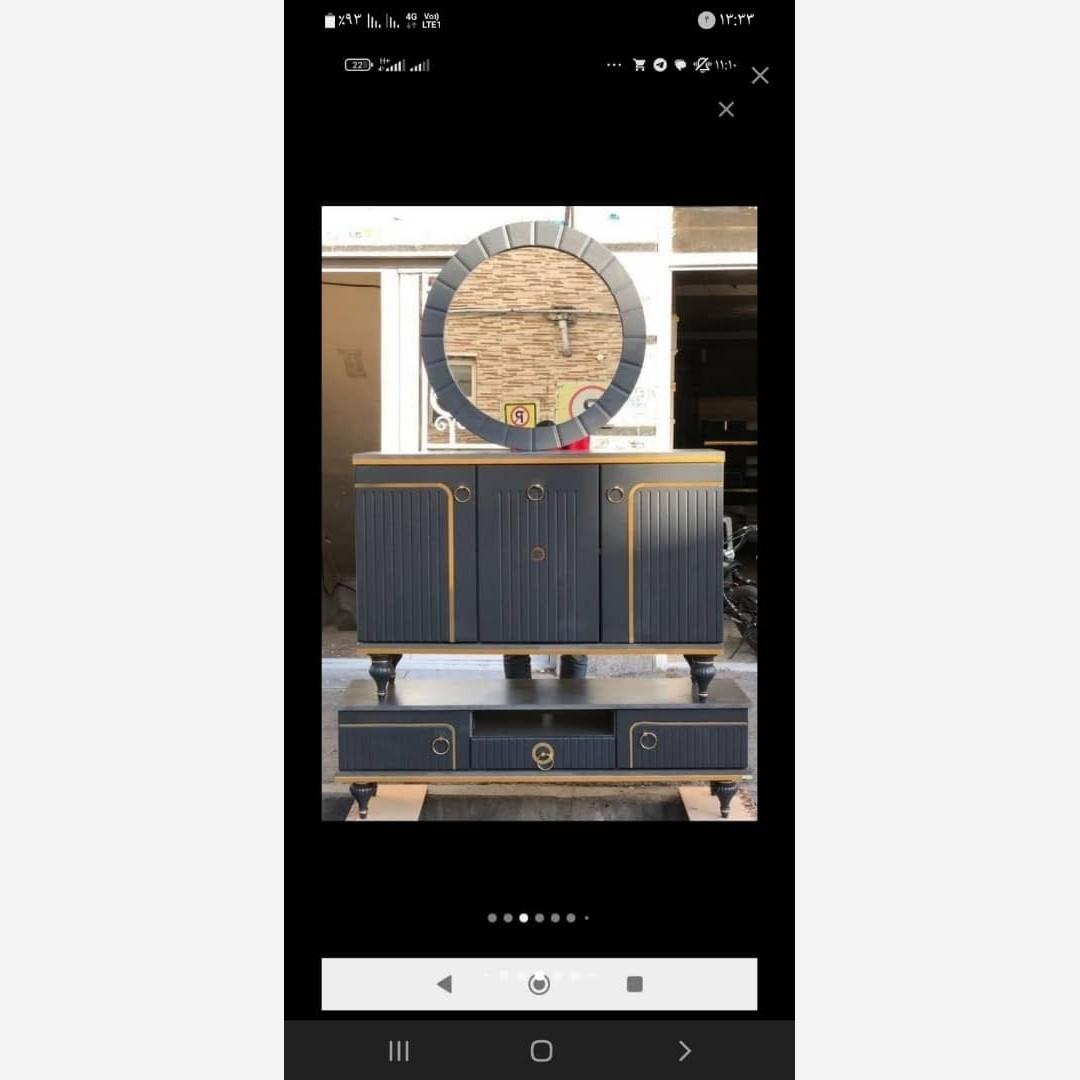
Task: Go back using the navigation bar arrow
Action: click(684, 1050)
